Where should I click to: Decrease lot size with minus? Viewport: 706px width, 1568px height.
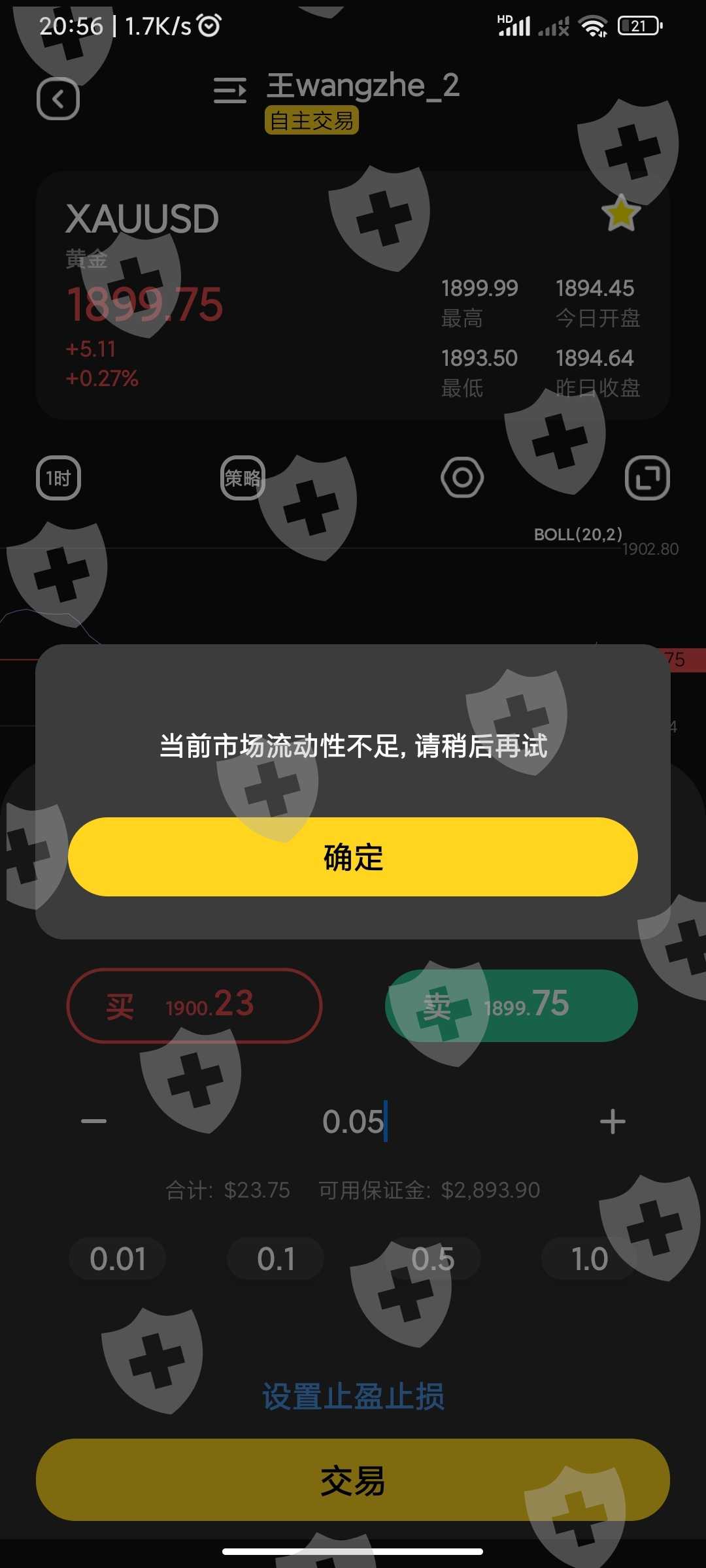coord(93,1121)
